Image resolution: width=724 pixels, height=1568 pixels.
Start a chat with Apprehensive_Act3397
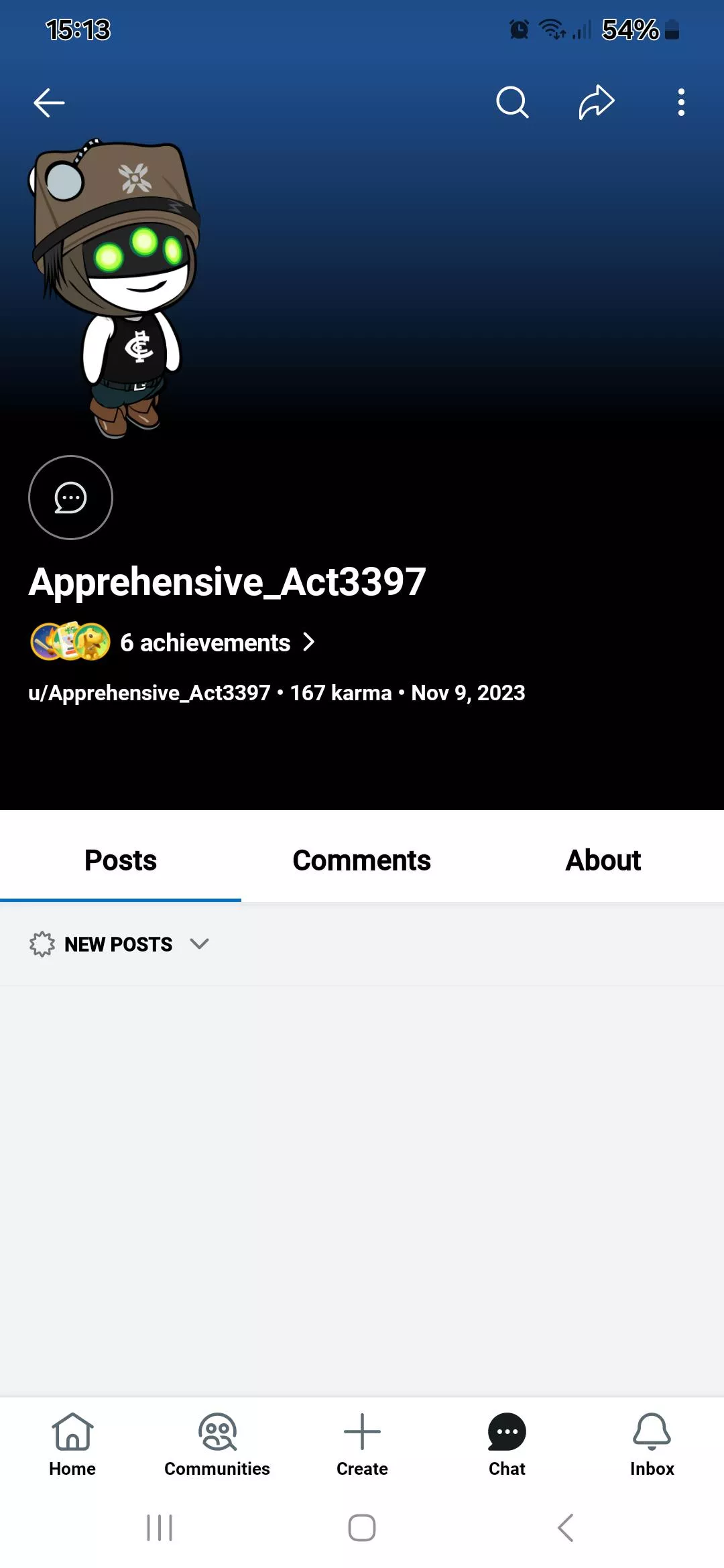(x=70, y=497)
